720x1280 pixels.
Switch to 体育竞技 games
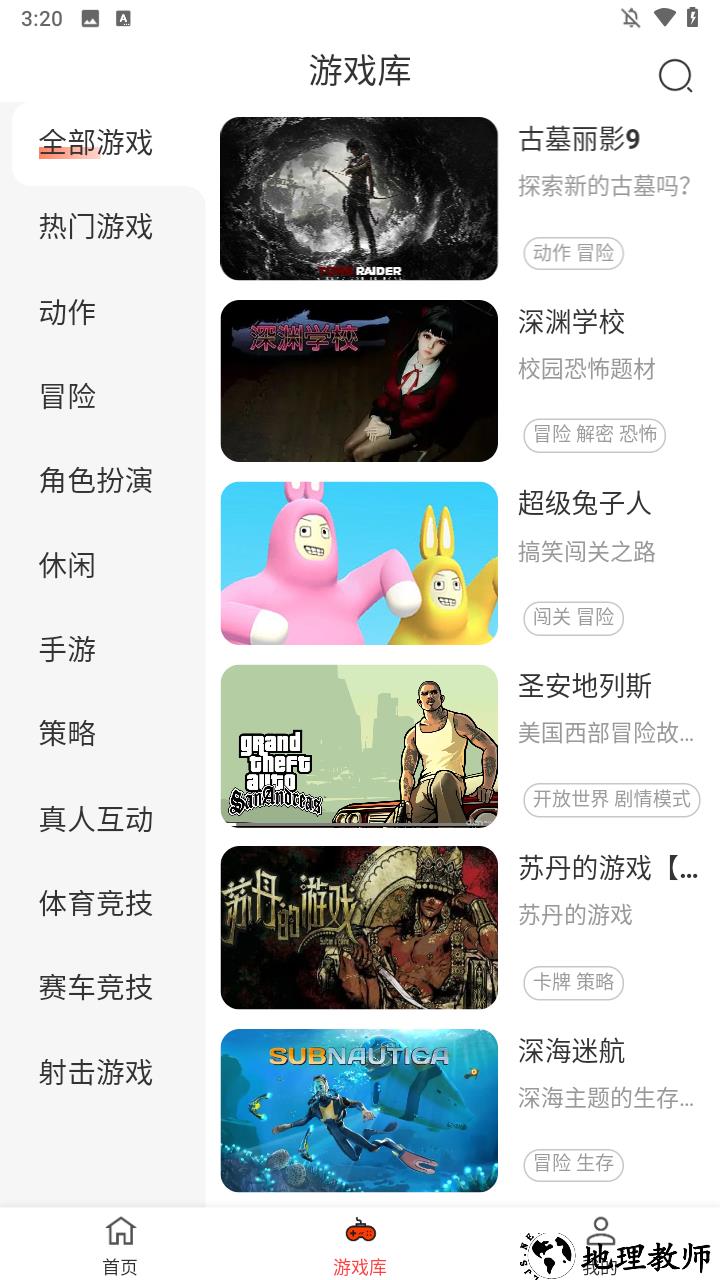pyautogui.click(x=96, y=903)
